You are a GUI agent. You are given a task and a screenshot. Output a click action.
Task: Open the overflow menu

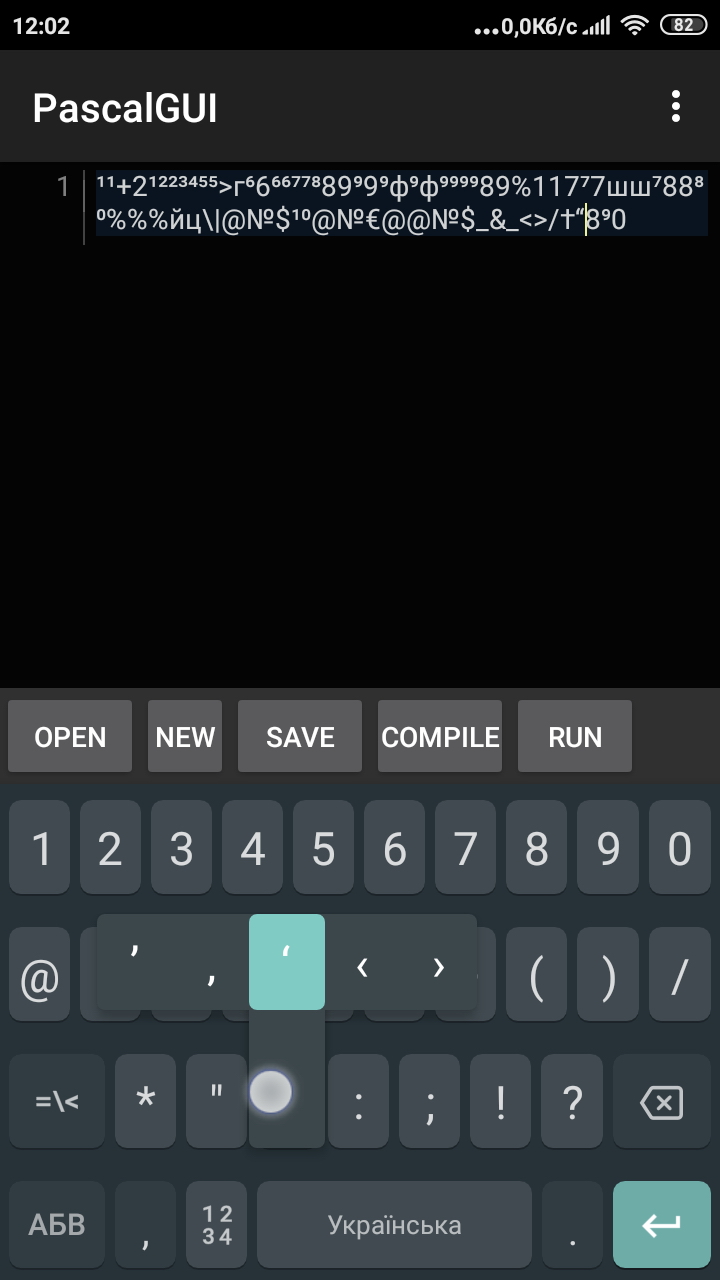(x=676, y=106)
